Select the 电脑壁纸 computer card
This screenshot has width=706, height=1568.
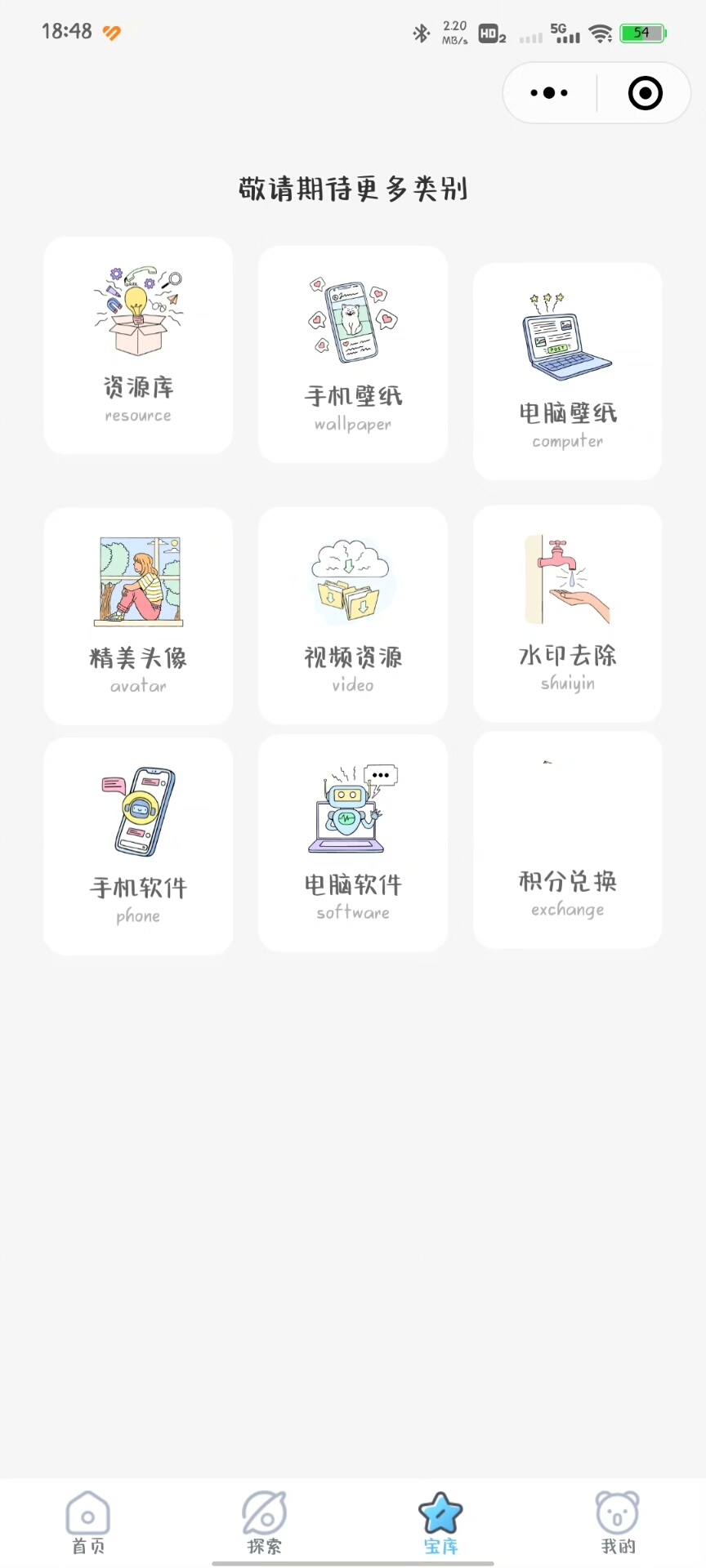pyautogui.click(x=567, y=372)
